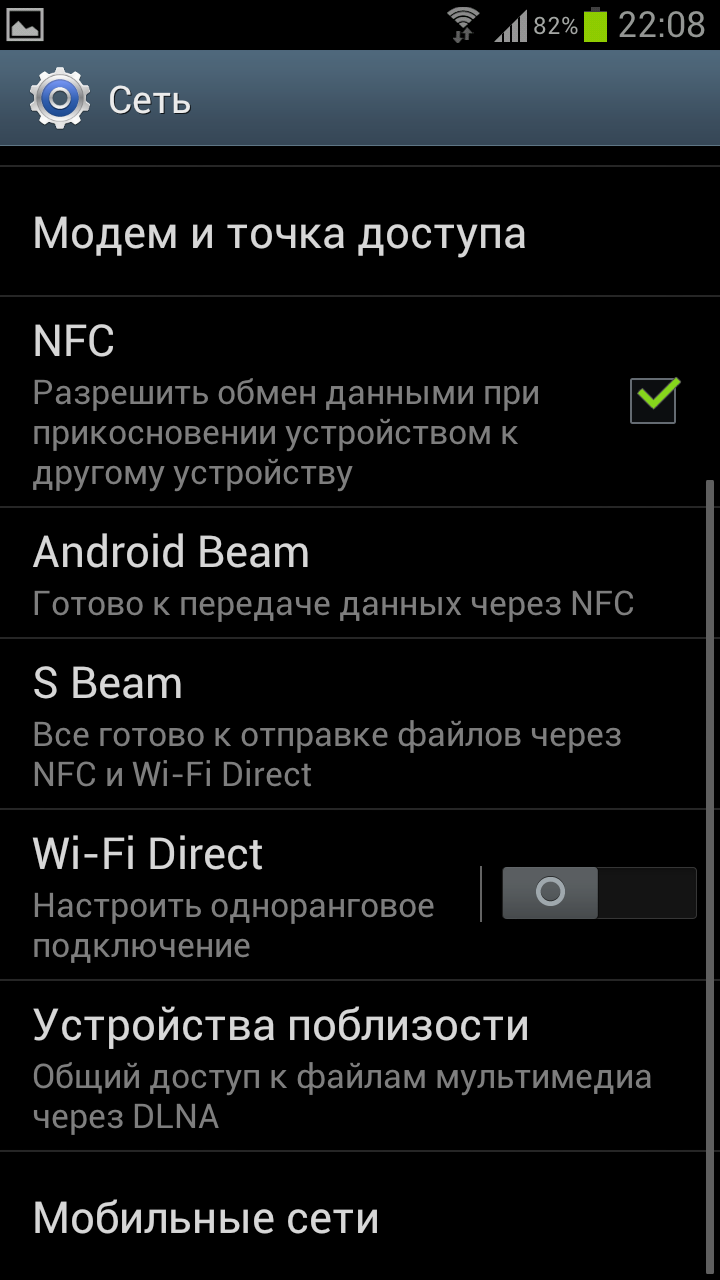Open the Wi-Fi Direct setup row
This screenshot has height=1280, width=720.
(x=235, y=895)
